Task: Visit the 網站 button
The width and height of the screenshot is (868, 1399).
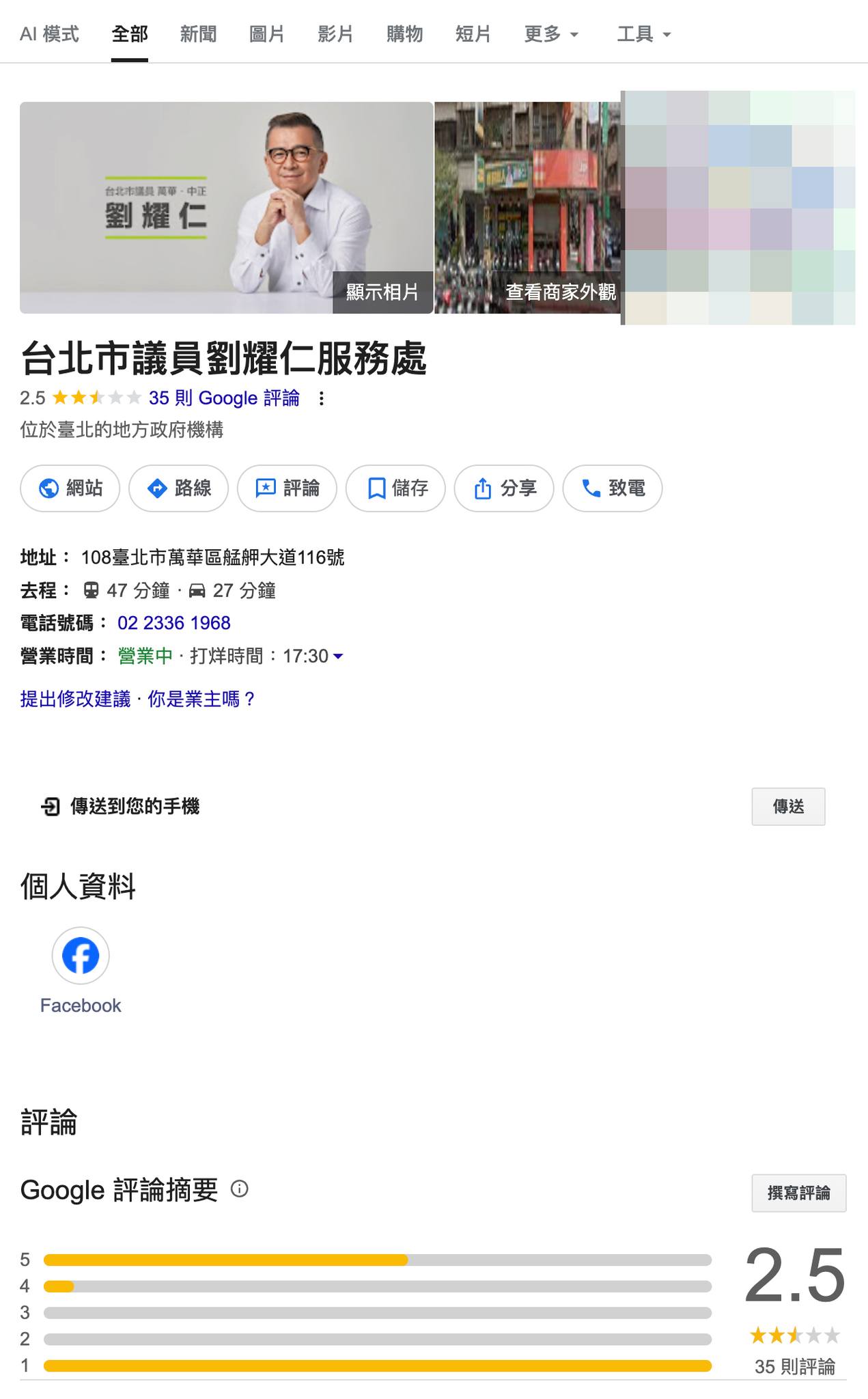Action: 70,488
